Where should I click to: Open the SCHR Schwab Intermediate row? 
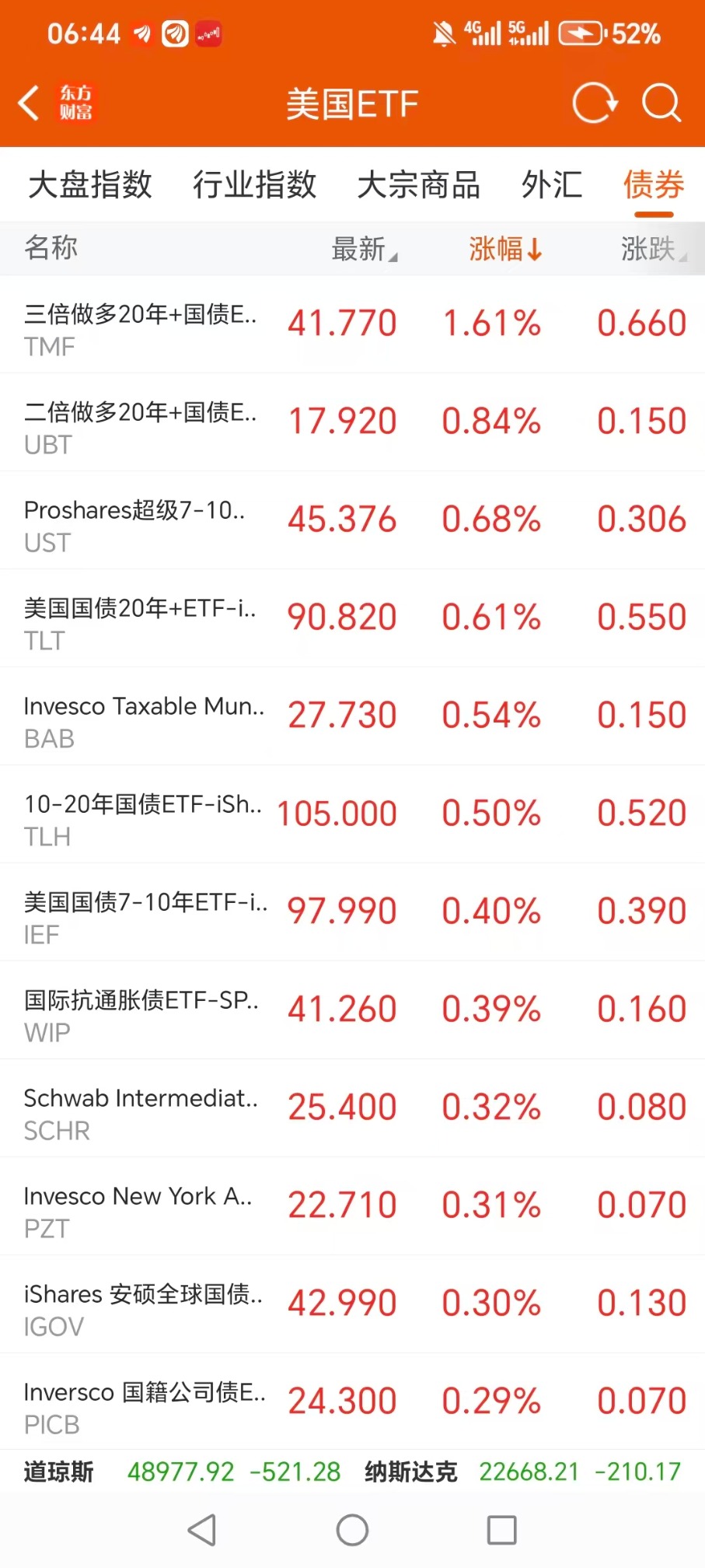(x=352, y=1108)
